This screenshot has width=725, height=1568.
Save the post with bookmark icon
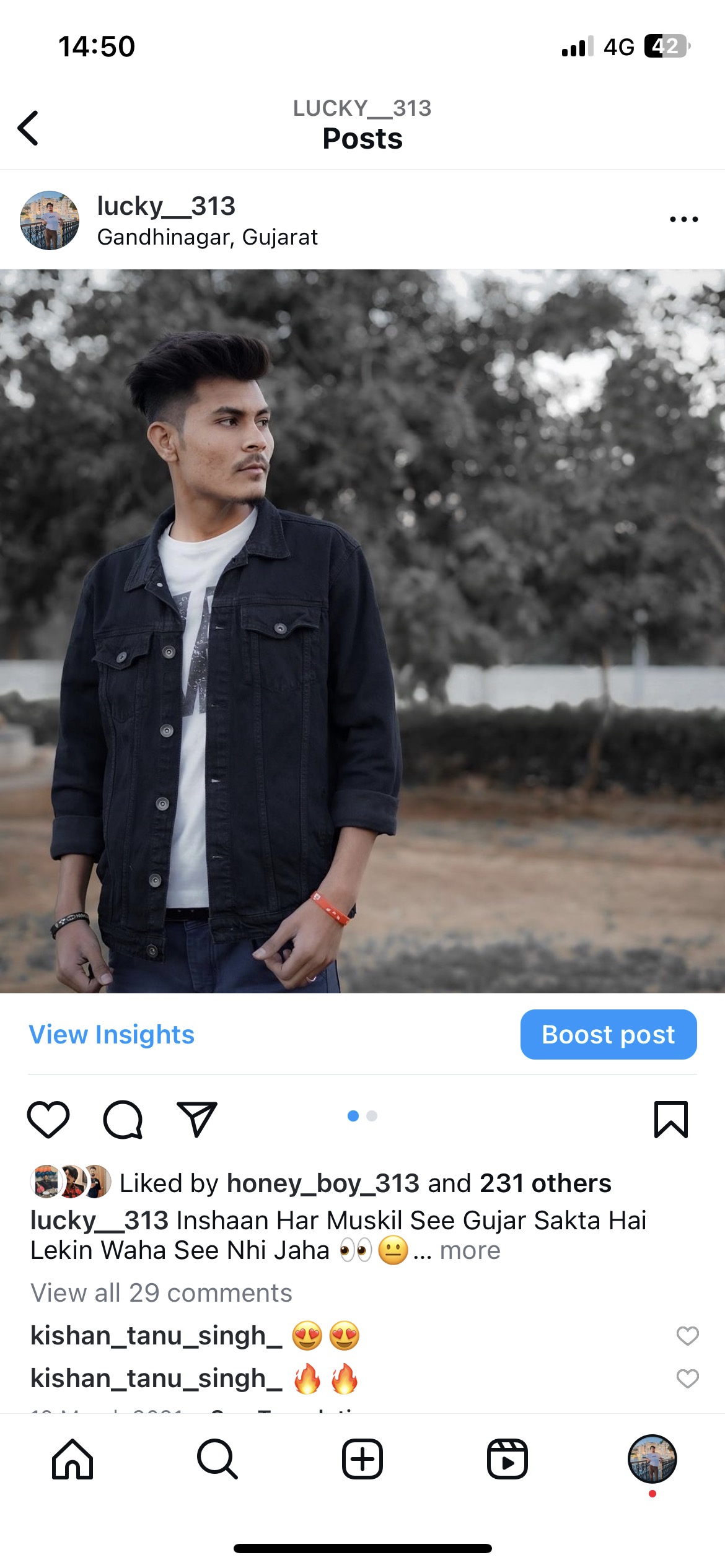pyautogui.click(x=670, y=1119)
